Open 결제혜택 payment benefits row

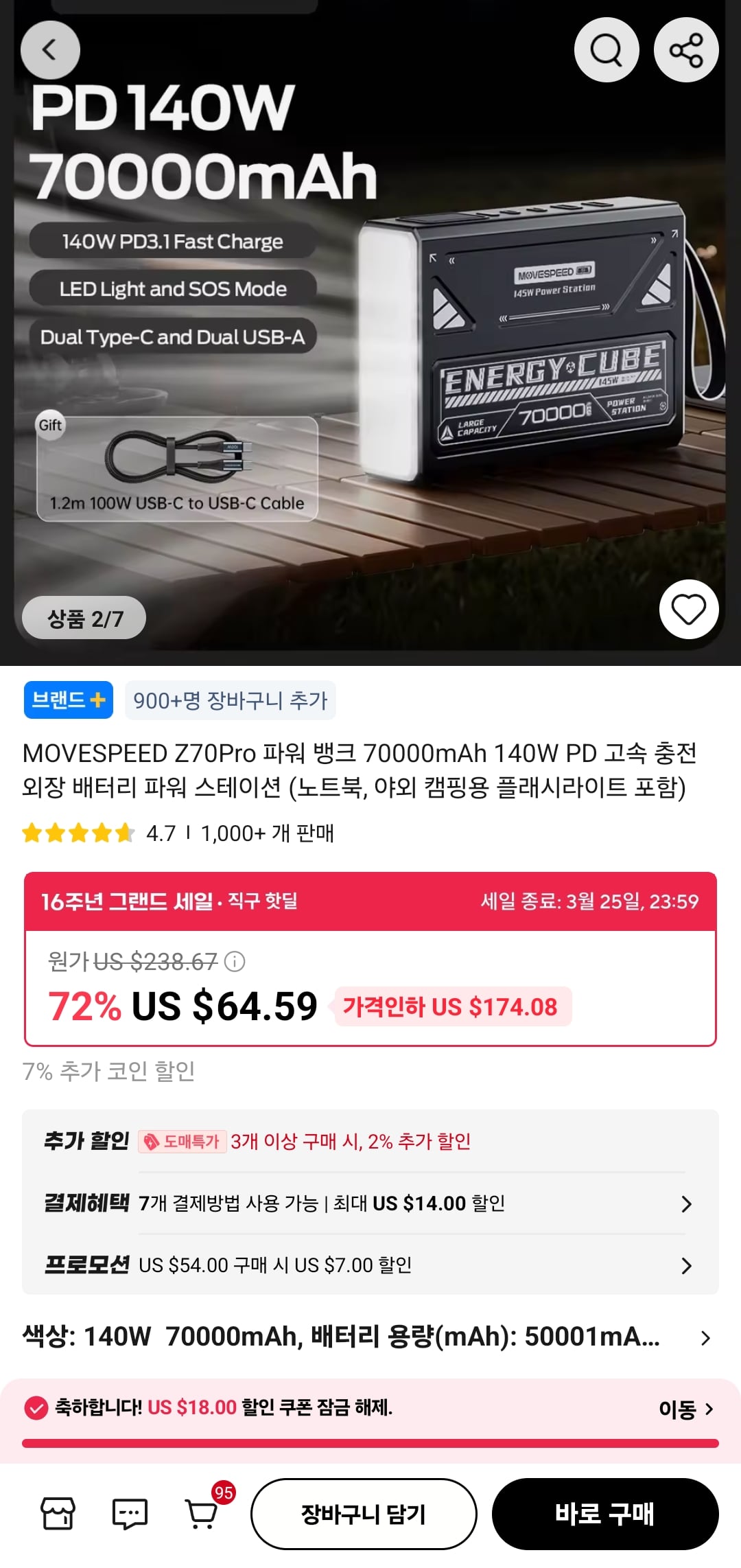[370, 1203]
